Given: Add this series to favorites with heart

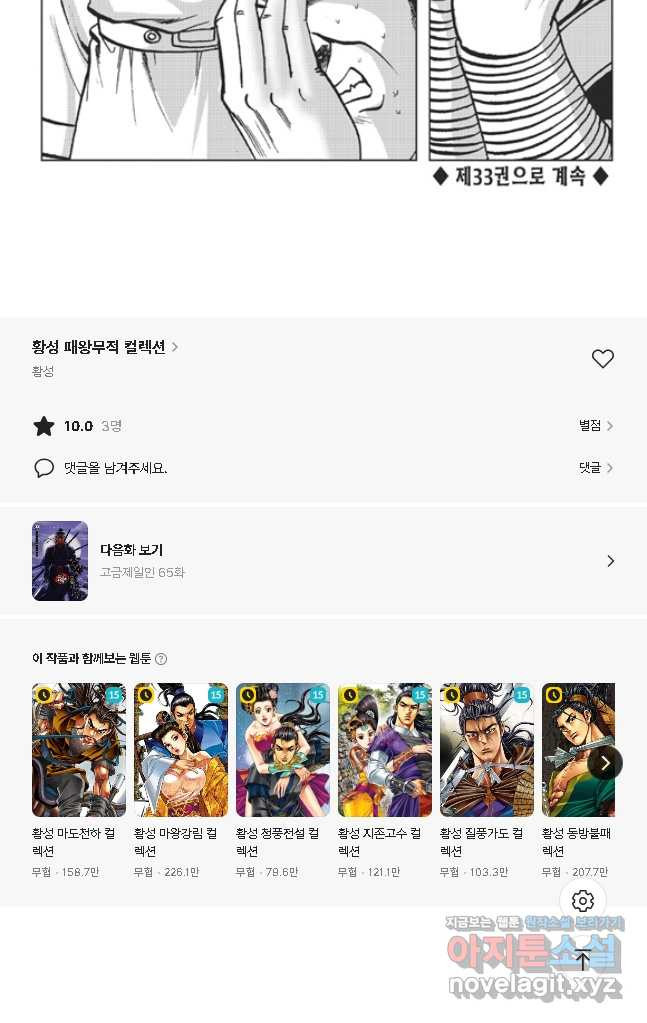Looking at the screenshot, I should [602, 359].
